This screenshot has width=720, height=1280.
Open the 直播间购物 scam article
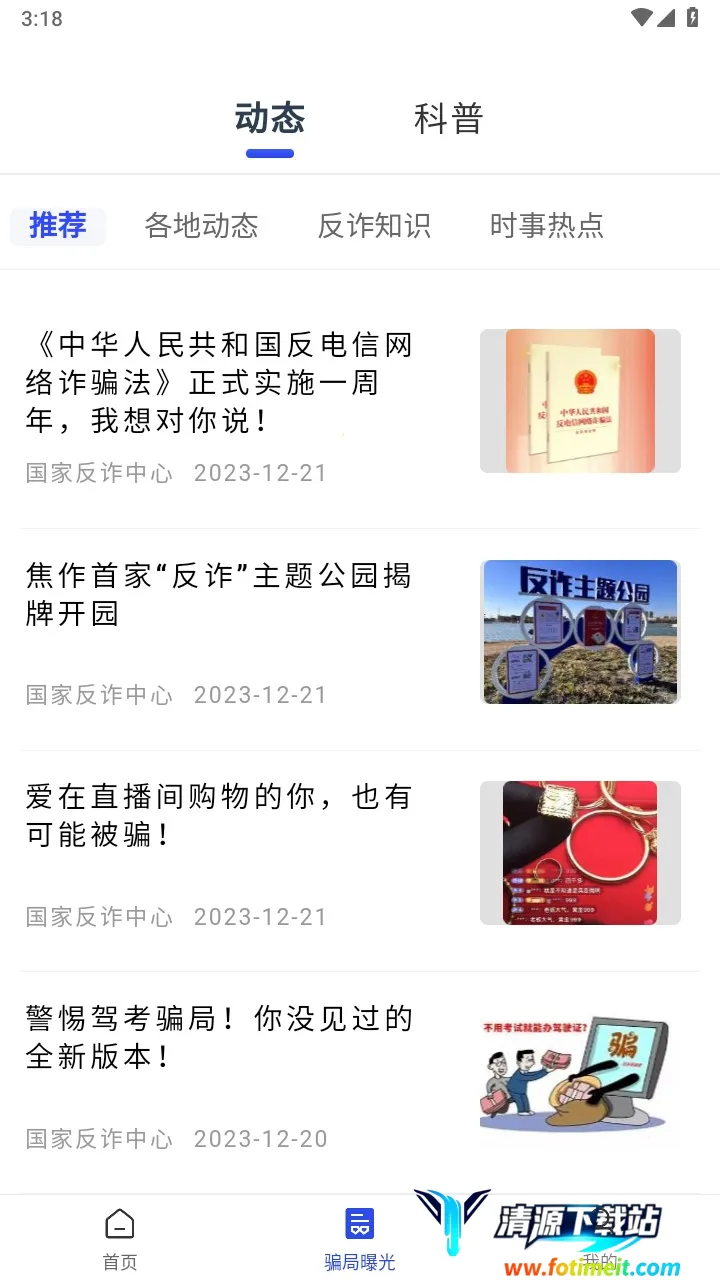tap(220, 815)
